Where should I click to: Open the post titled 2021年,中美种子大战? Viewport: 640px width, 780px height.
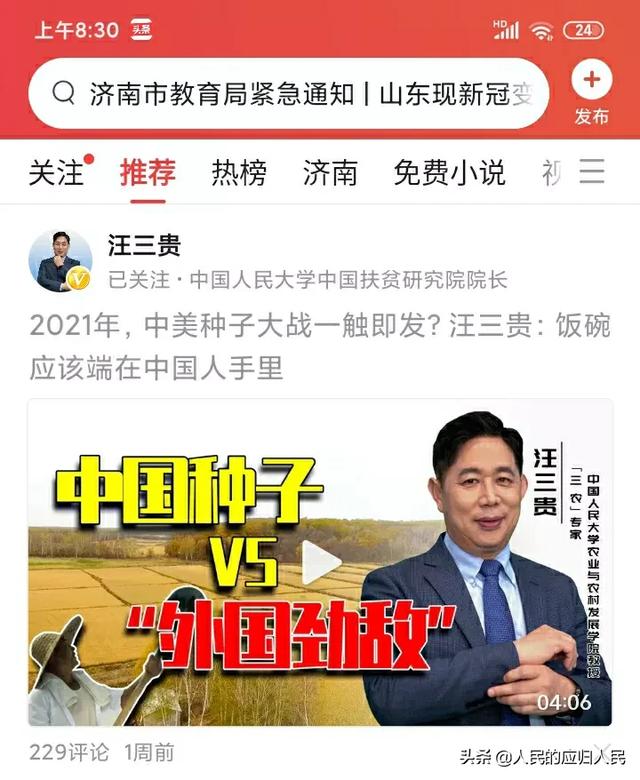(319, 346)
